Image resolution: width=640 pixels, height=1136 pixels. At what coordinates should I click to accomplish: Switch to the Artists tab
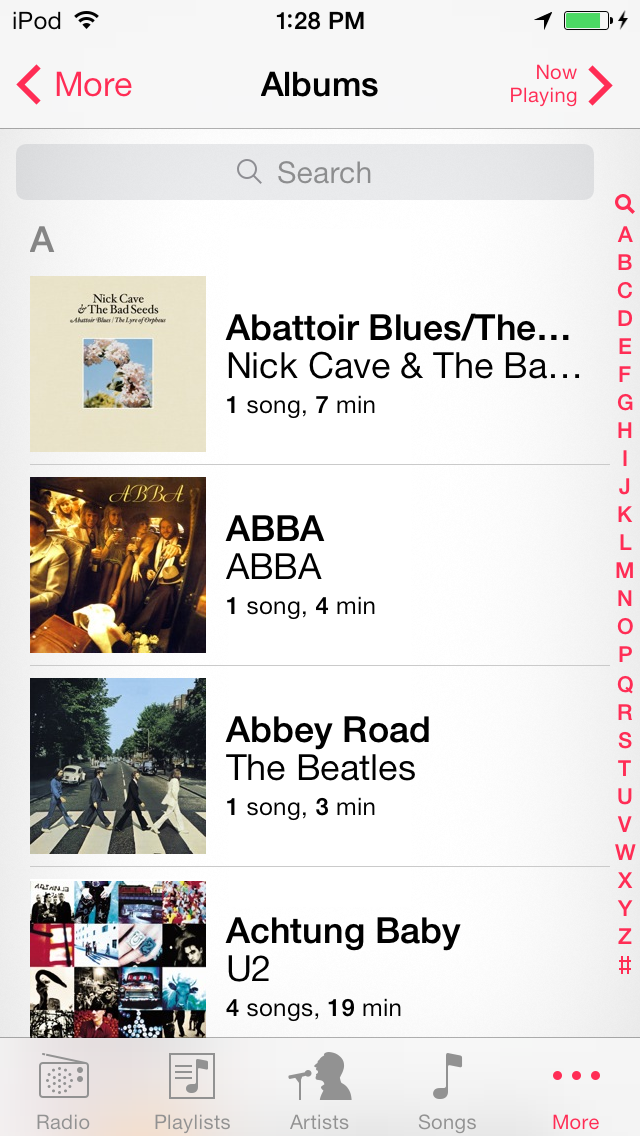point(320,1090)
